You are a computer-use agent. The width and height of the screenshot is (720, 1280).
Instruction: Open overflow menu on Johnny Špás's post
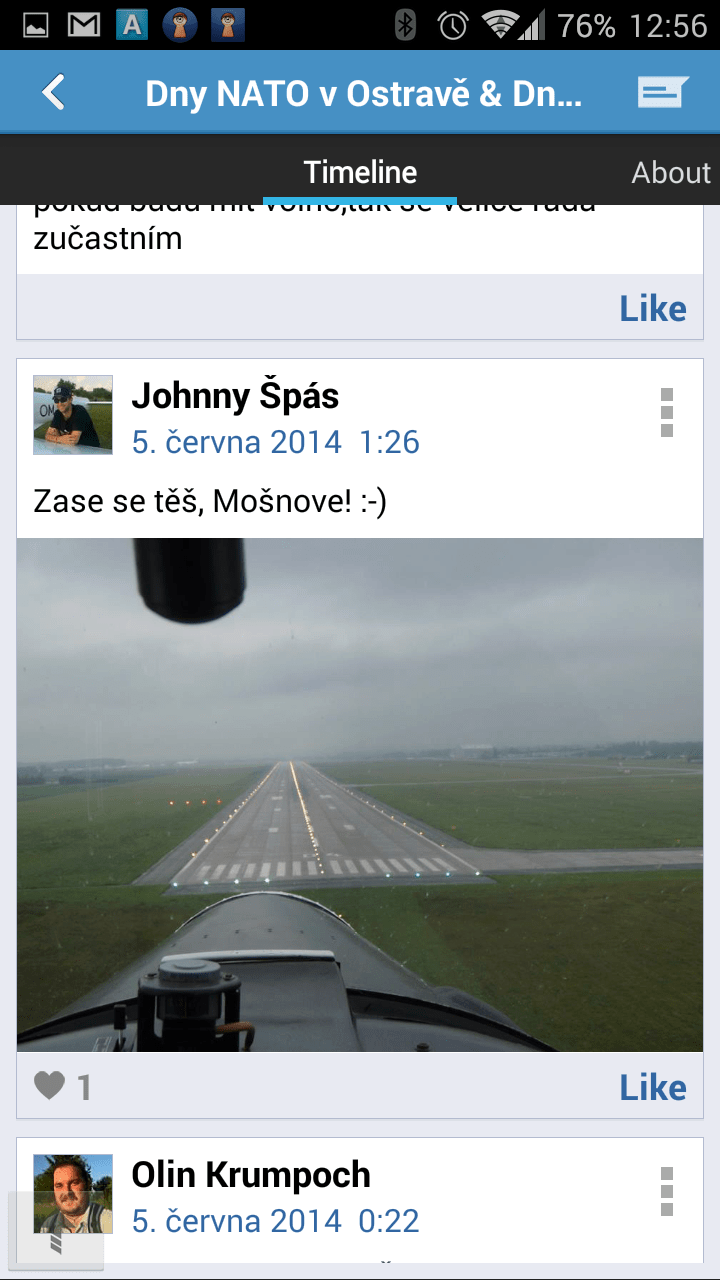click(667, 413)
